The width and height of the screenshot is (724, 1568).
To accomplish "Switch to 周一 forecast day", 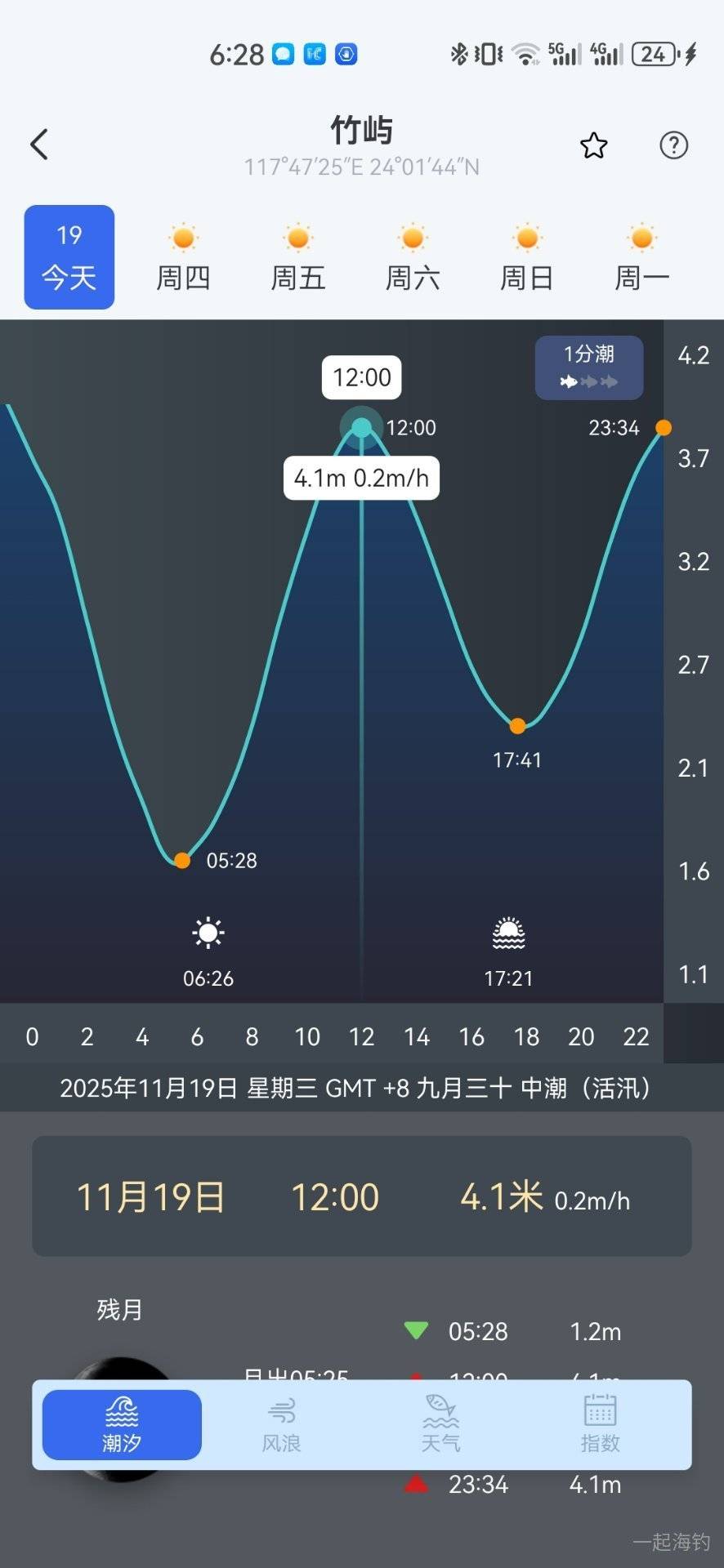I will click(x=642, y=257).
